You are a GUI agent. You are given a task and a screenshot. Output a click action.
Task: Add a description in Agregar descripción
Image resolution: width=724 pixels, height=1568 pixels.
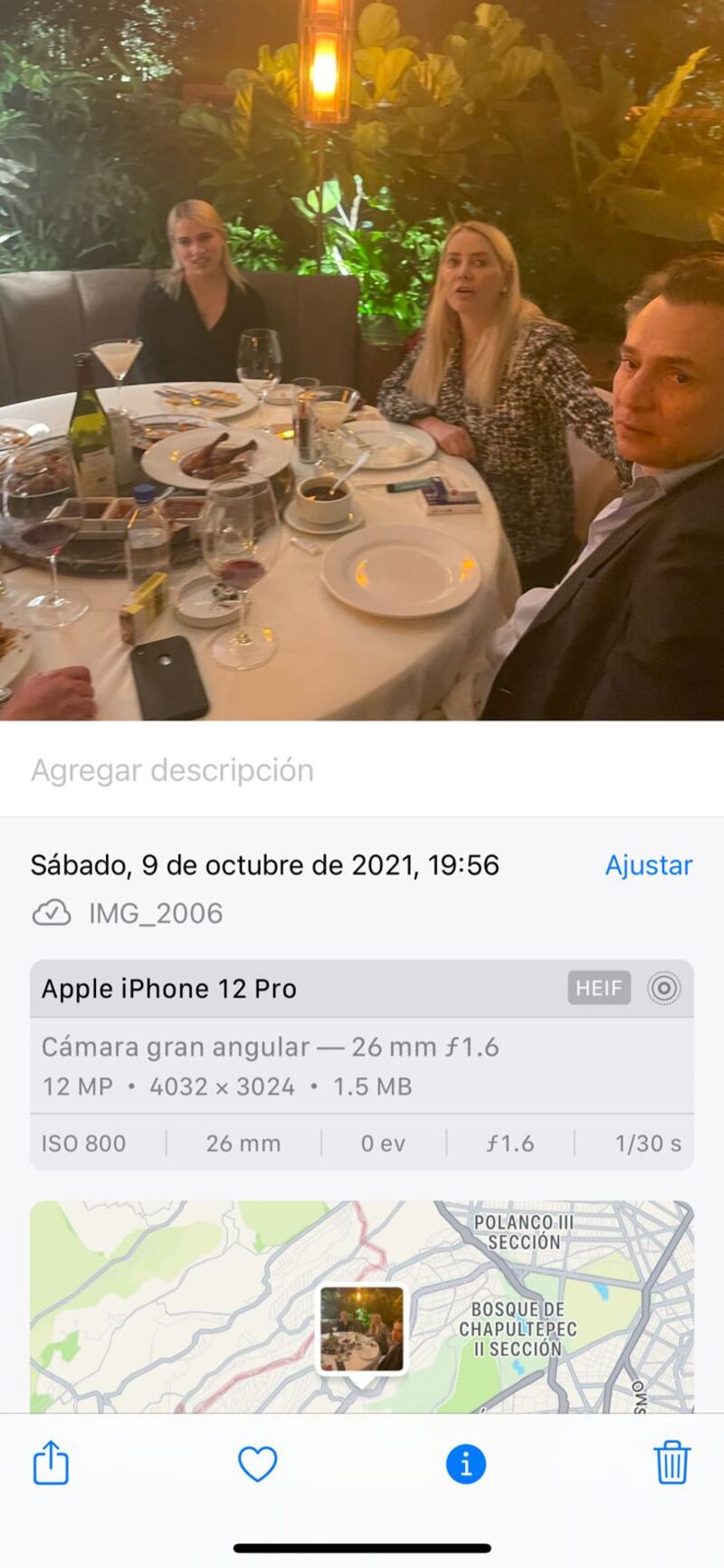pos(172,770)
